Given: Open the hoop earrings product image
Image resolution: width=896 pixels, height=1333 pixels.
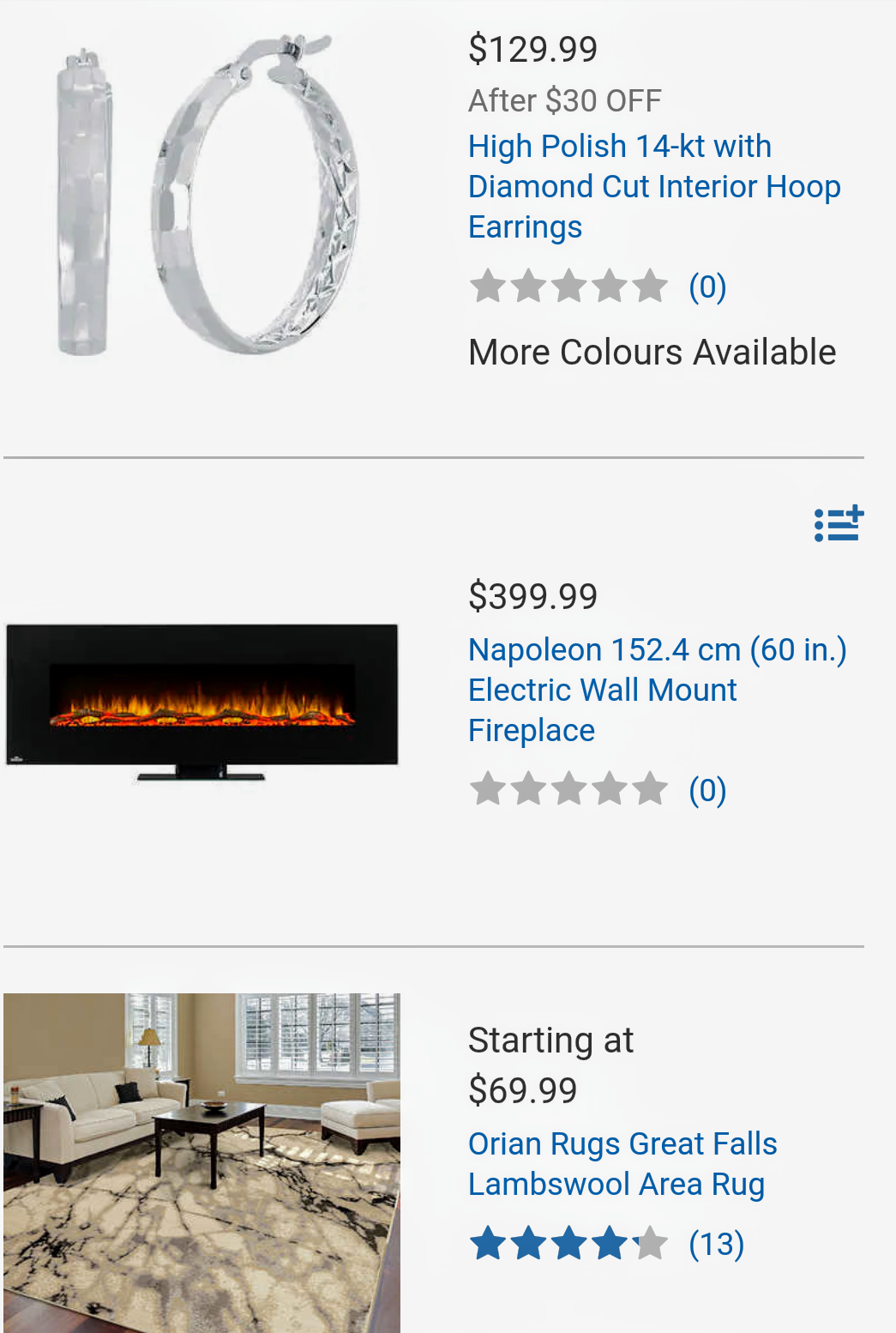Looking at the screenshot, I should pos(206,197).
